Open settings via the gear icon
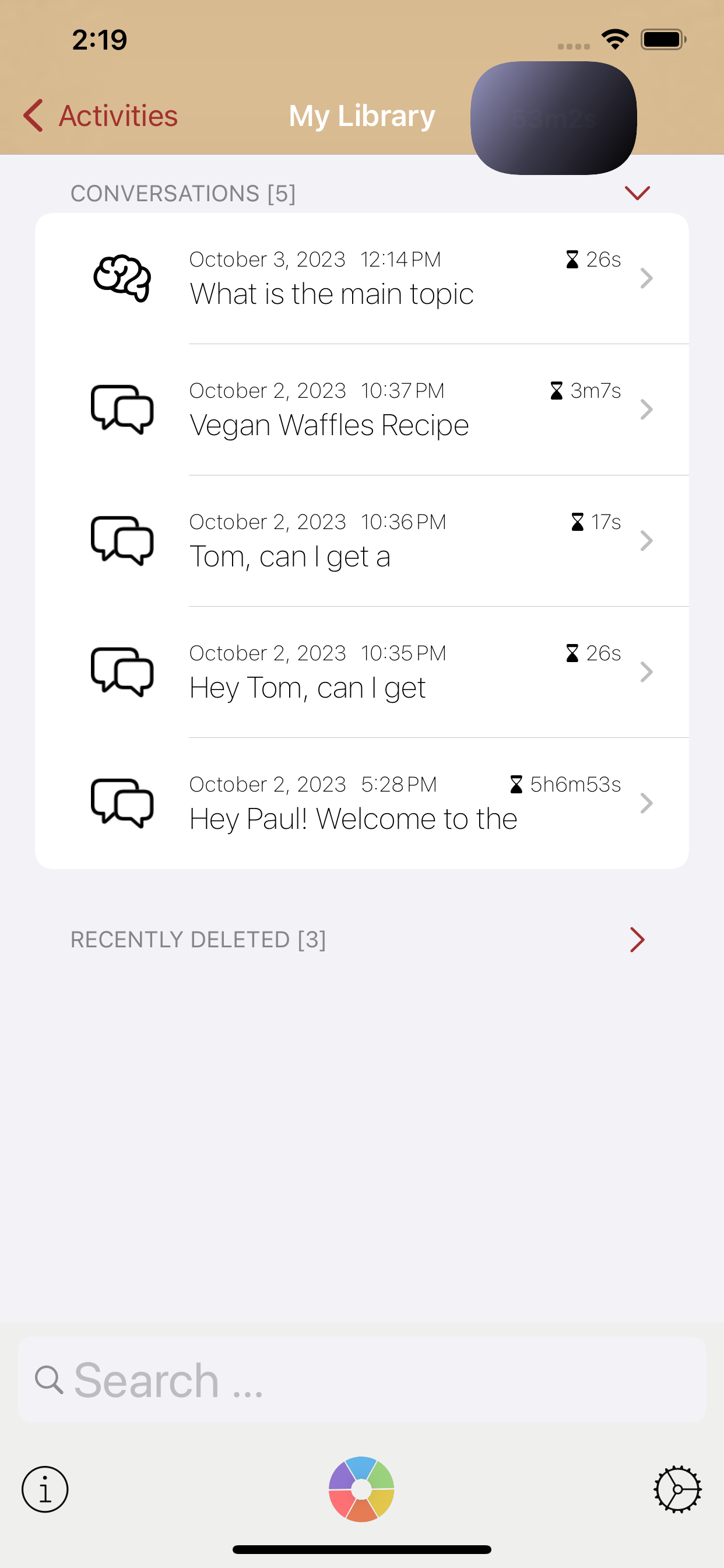The image size is (724, 1568). (677, 1489)
